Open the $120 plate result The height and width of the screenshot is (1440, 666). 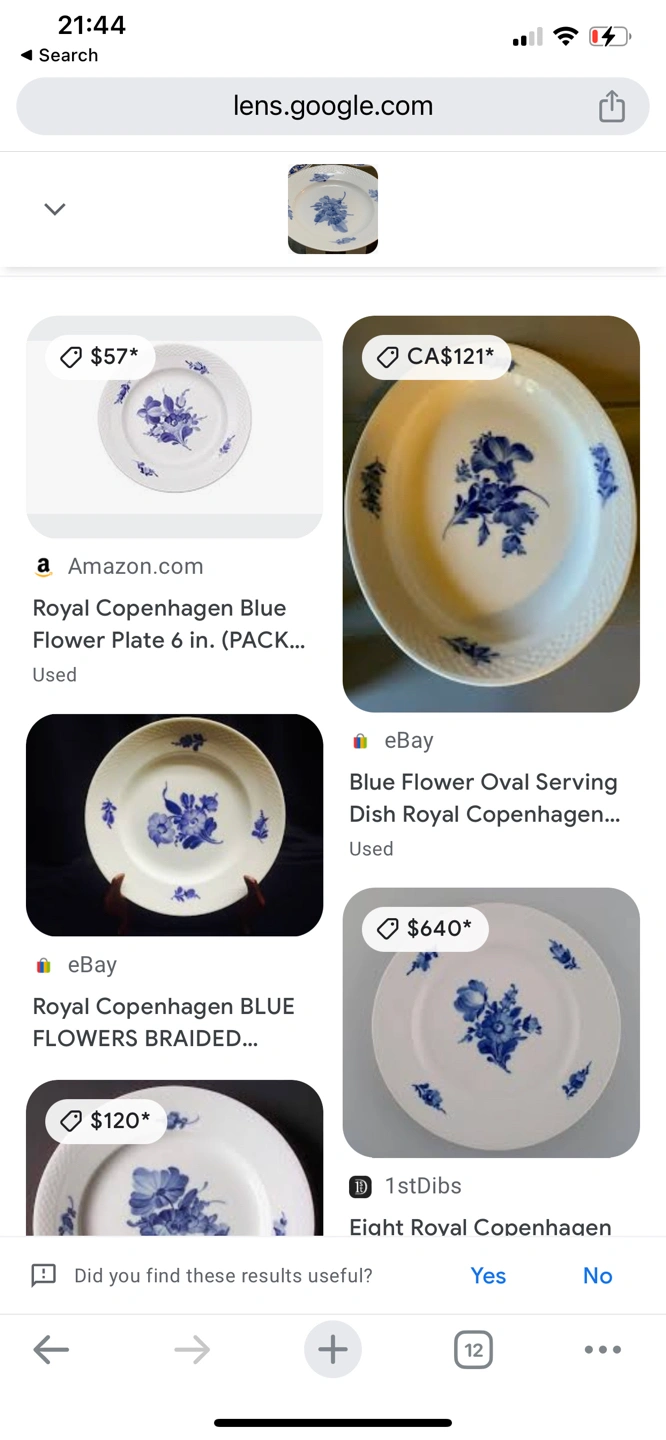click(x=174, y=1158)
